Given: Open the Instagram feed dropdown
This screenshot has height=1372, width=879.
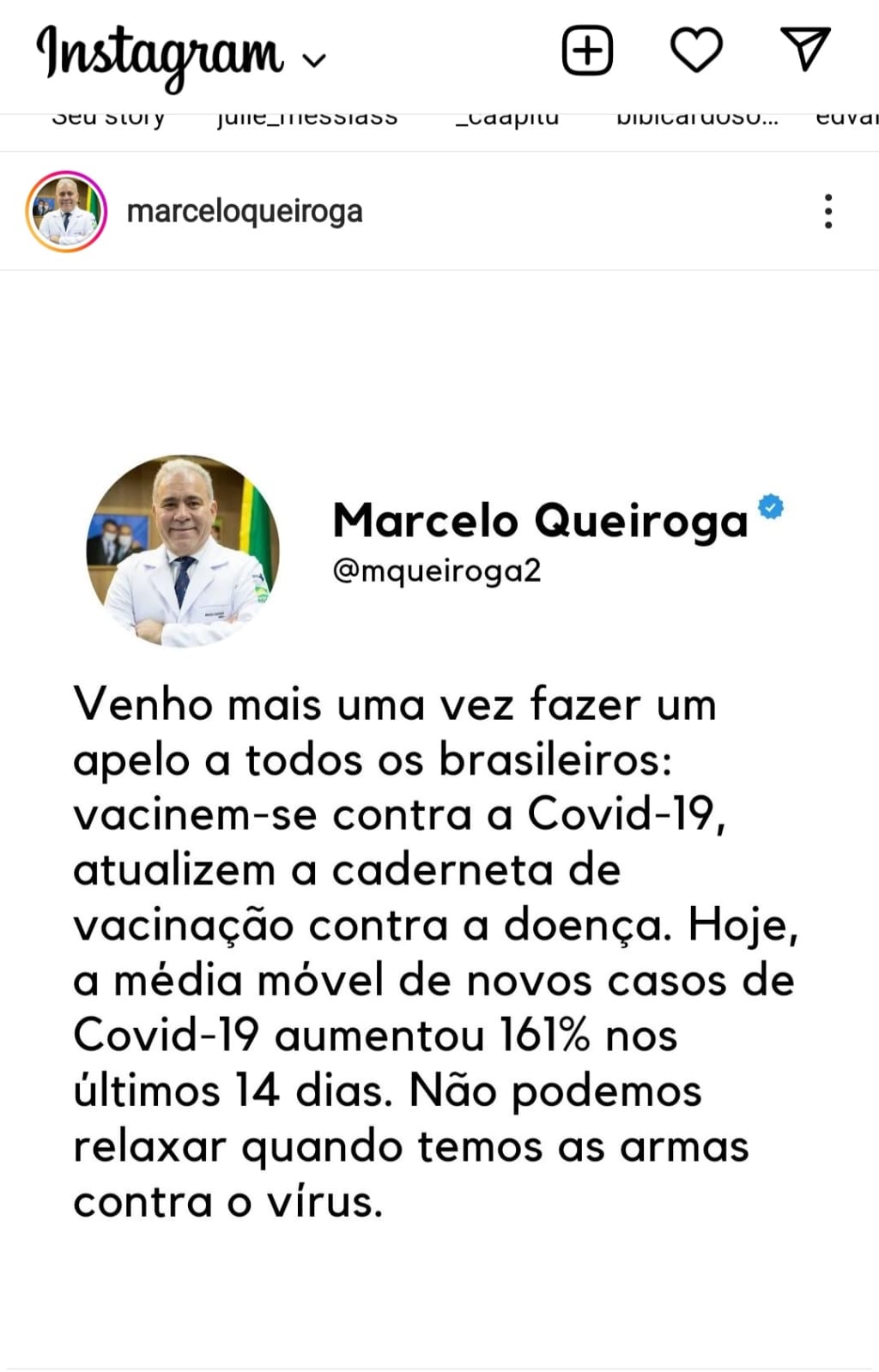Looking at the screenshot, I should tap(314, 59).
